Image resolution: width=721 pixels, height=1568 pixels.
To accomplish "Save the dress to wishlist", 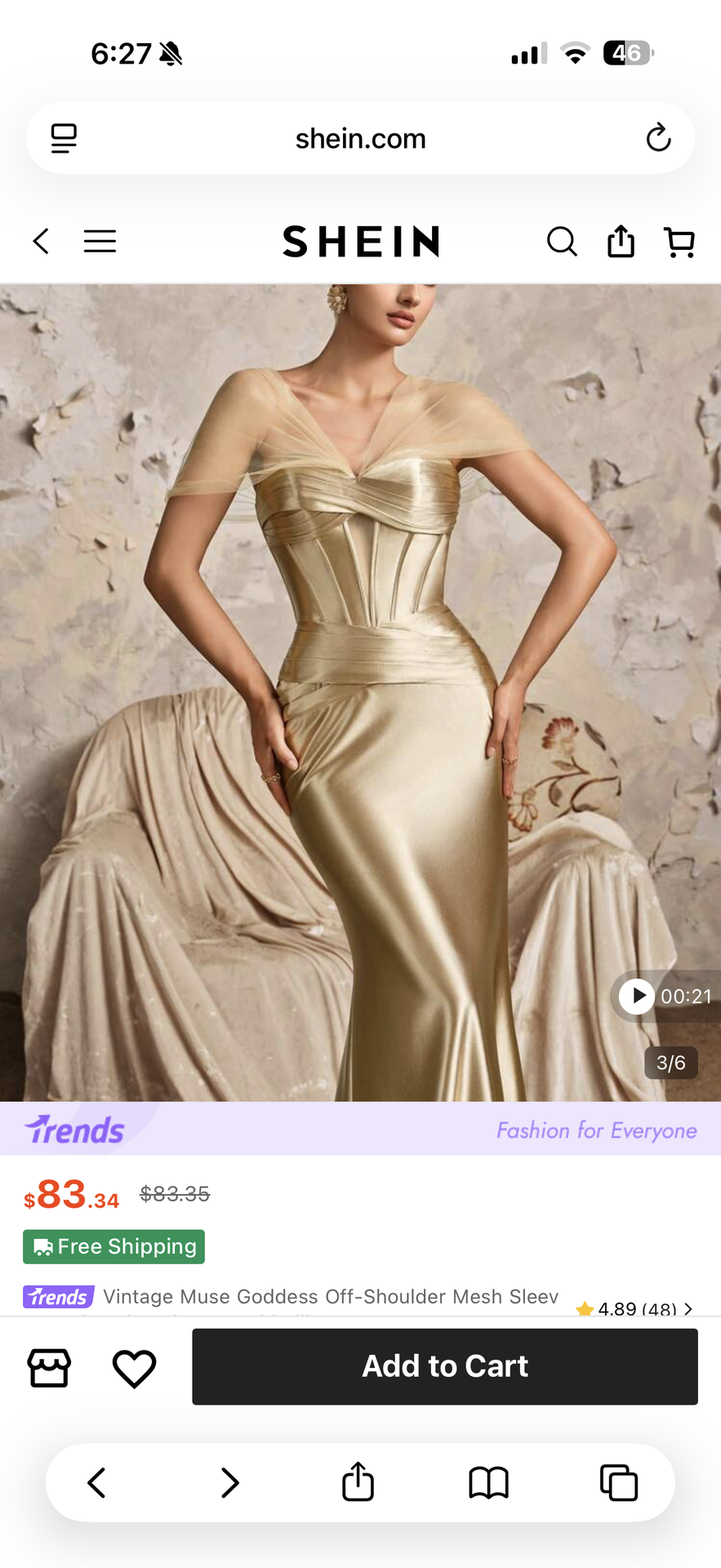I will (134, 1368).
